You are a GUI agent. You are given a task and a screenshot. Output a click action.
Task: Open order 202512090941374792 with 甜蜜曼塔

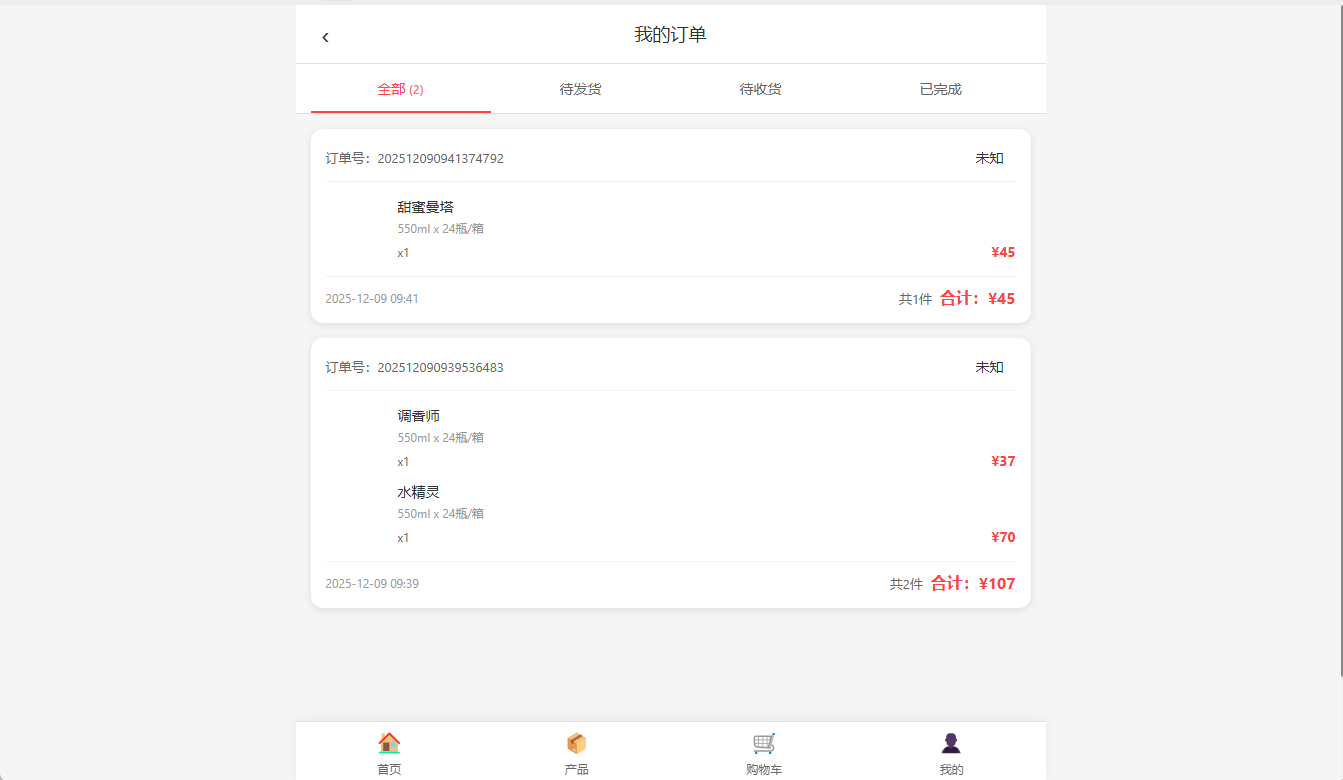[670, 226]
